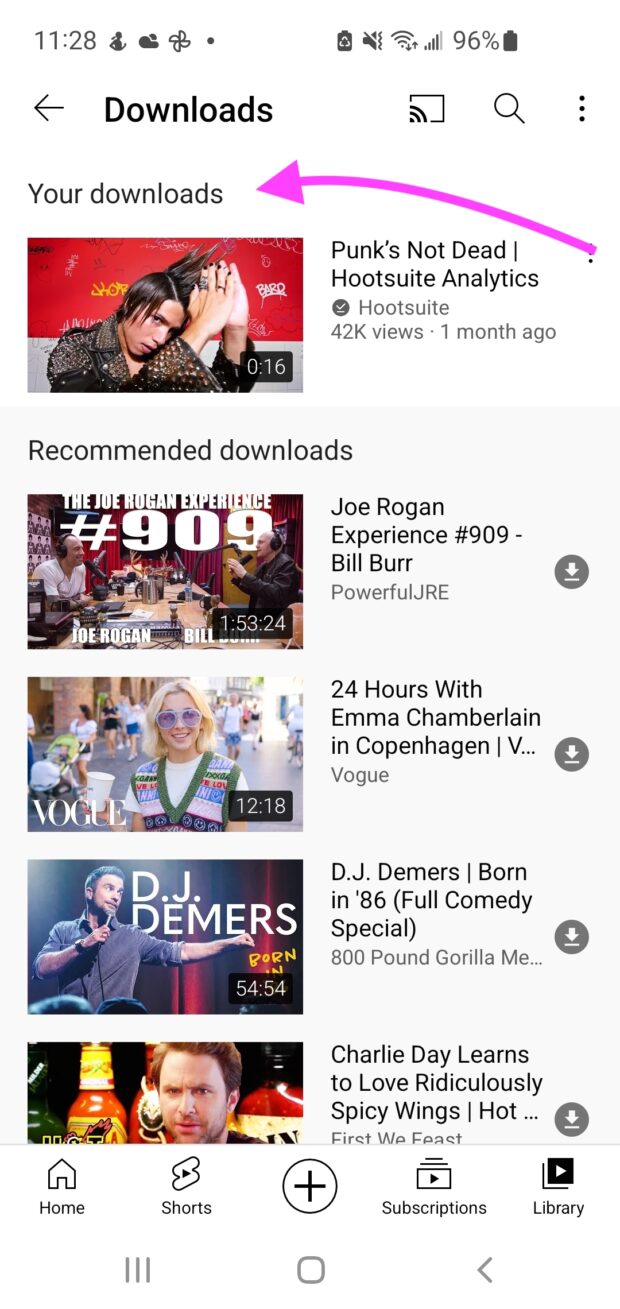The height and width of the screenshot is (1309, 620).
Task: Download D.J. Demers comedy special
Action: (x=571, y=937)
